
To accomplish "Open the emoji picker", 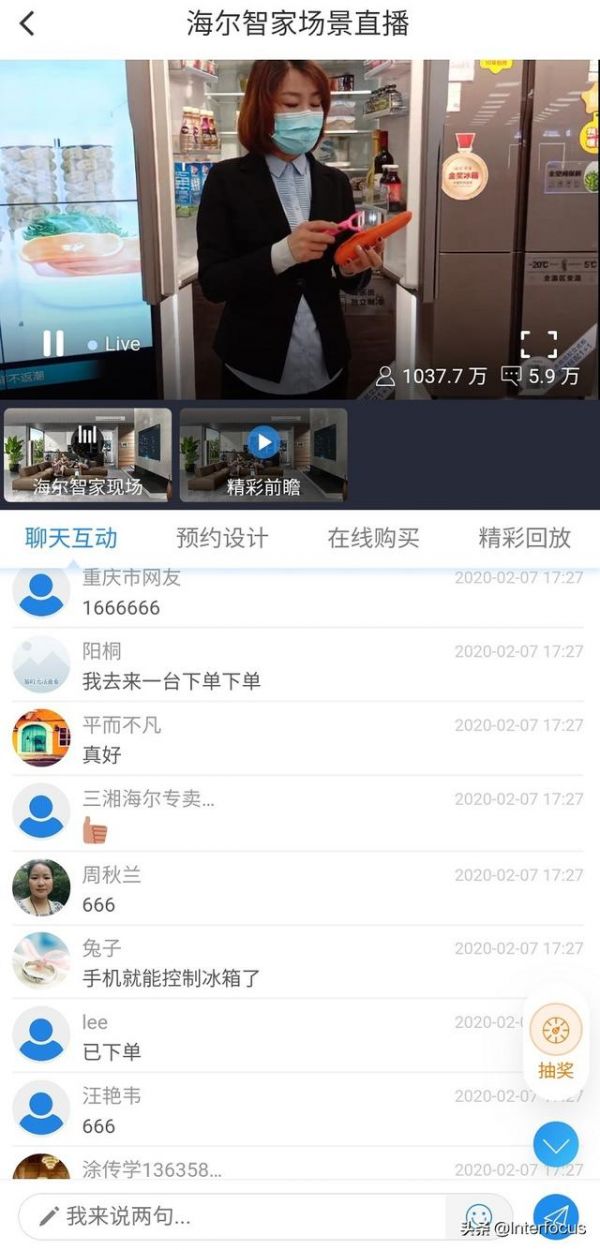I will point(479,1216).
